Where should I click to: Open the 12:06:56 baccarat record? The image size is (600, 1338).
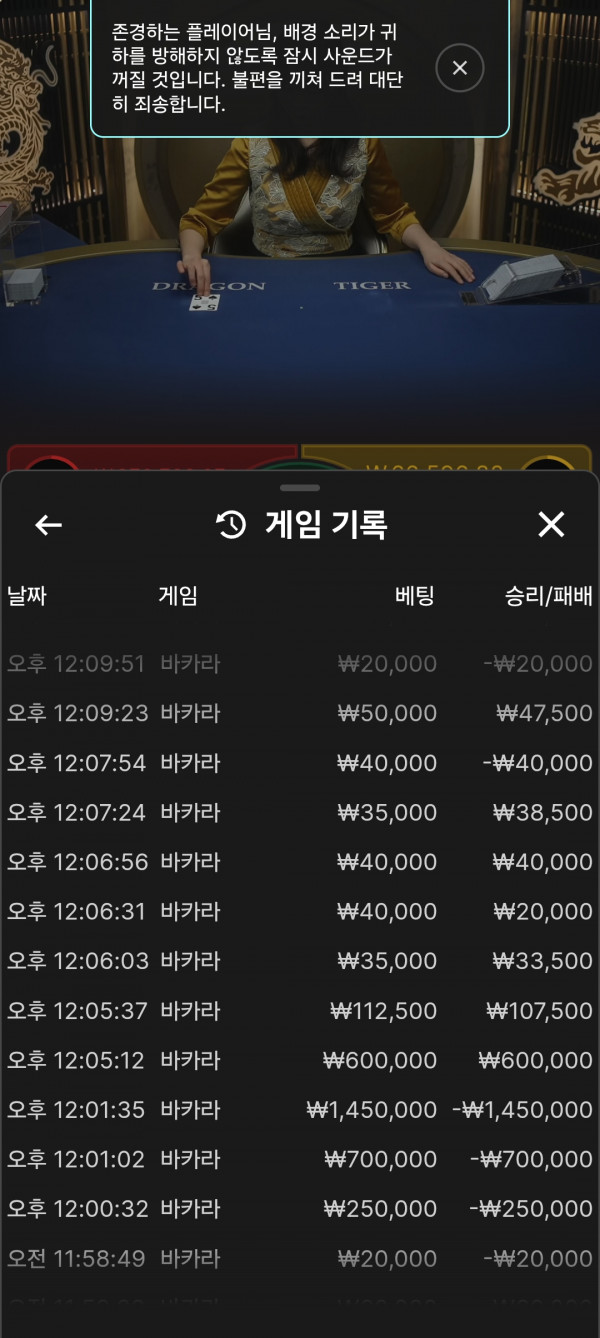[300, 862]
